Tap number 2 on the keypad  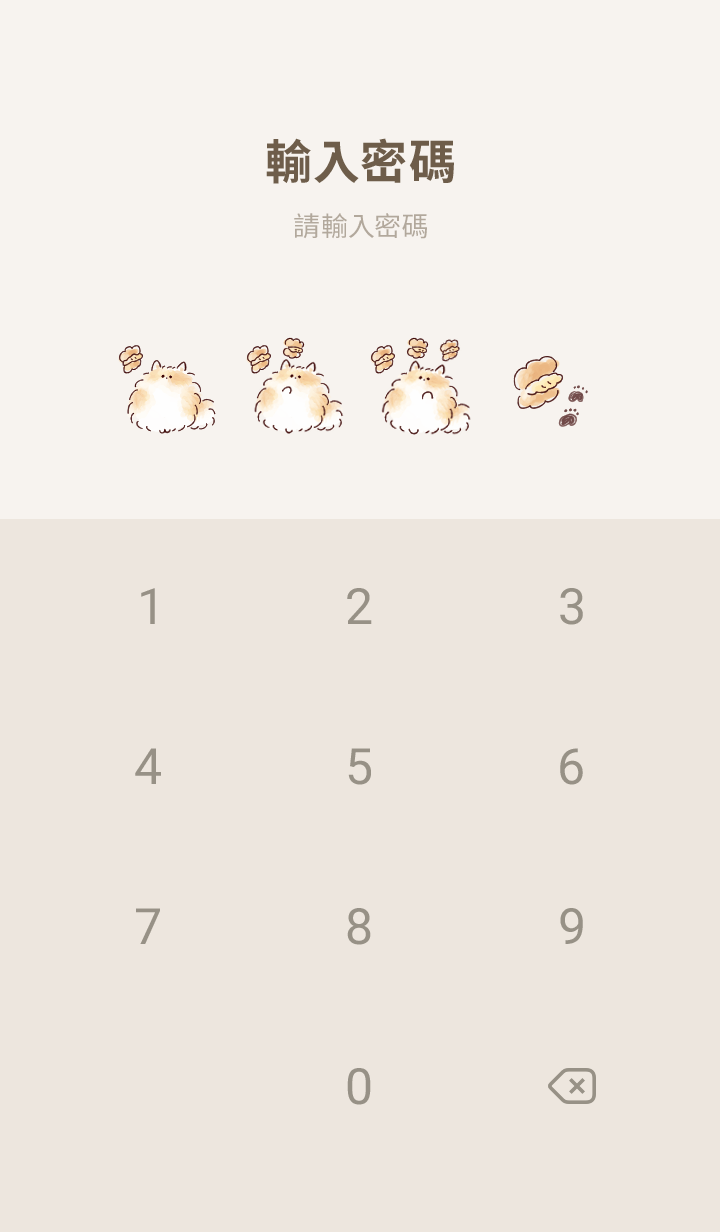pos(359,607)
